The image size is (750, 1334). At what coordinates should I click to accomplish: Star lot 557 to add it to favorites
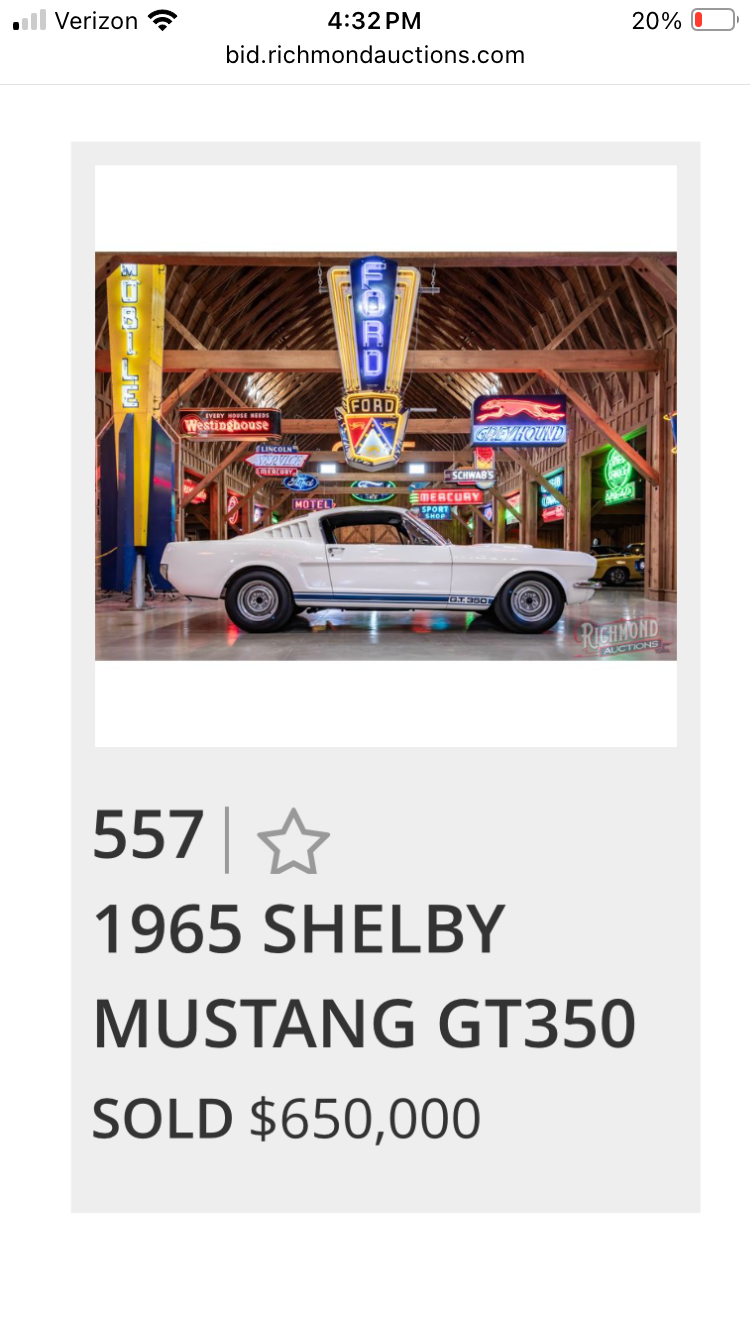pyautogui.click(x=293, y=842)
